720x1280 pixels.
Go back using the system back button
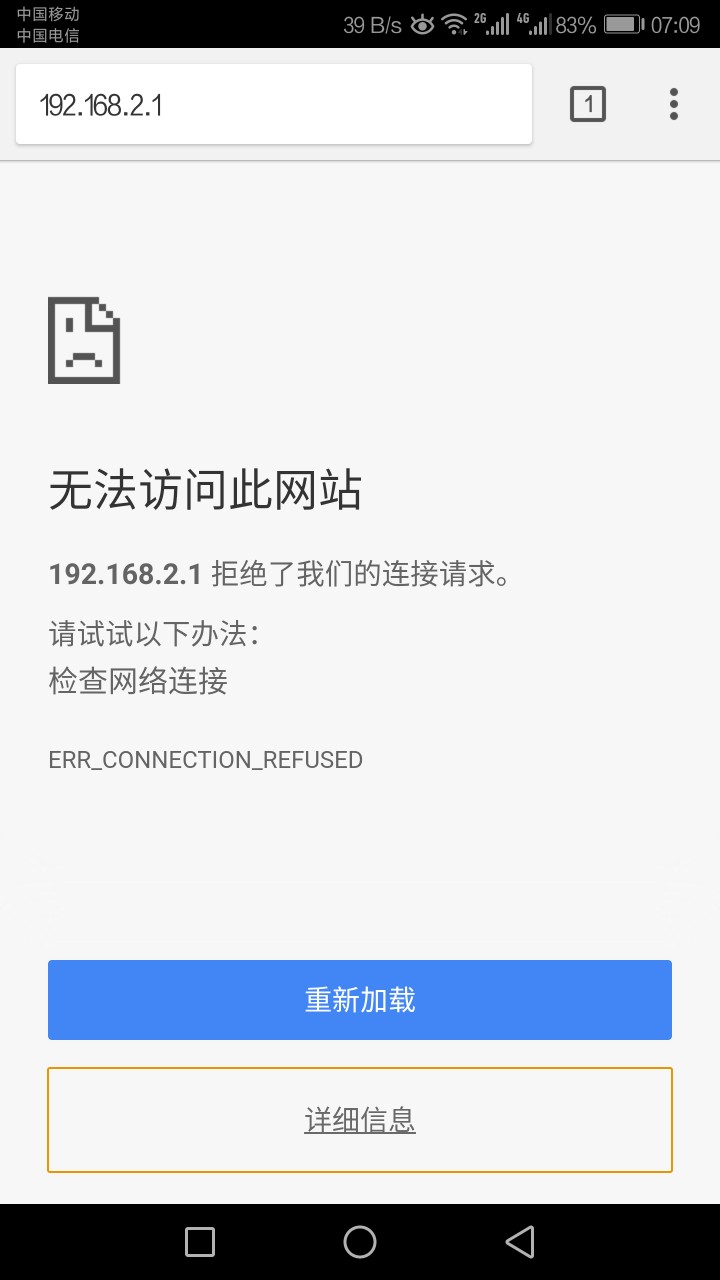[x=520, y=1242]
